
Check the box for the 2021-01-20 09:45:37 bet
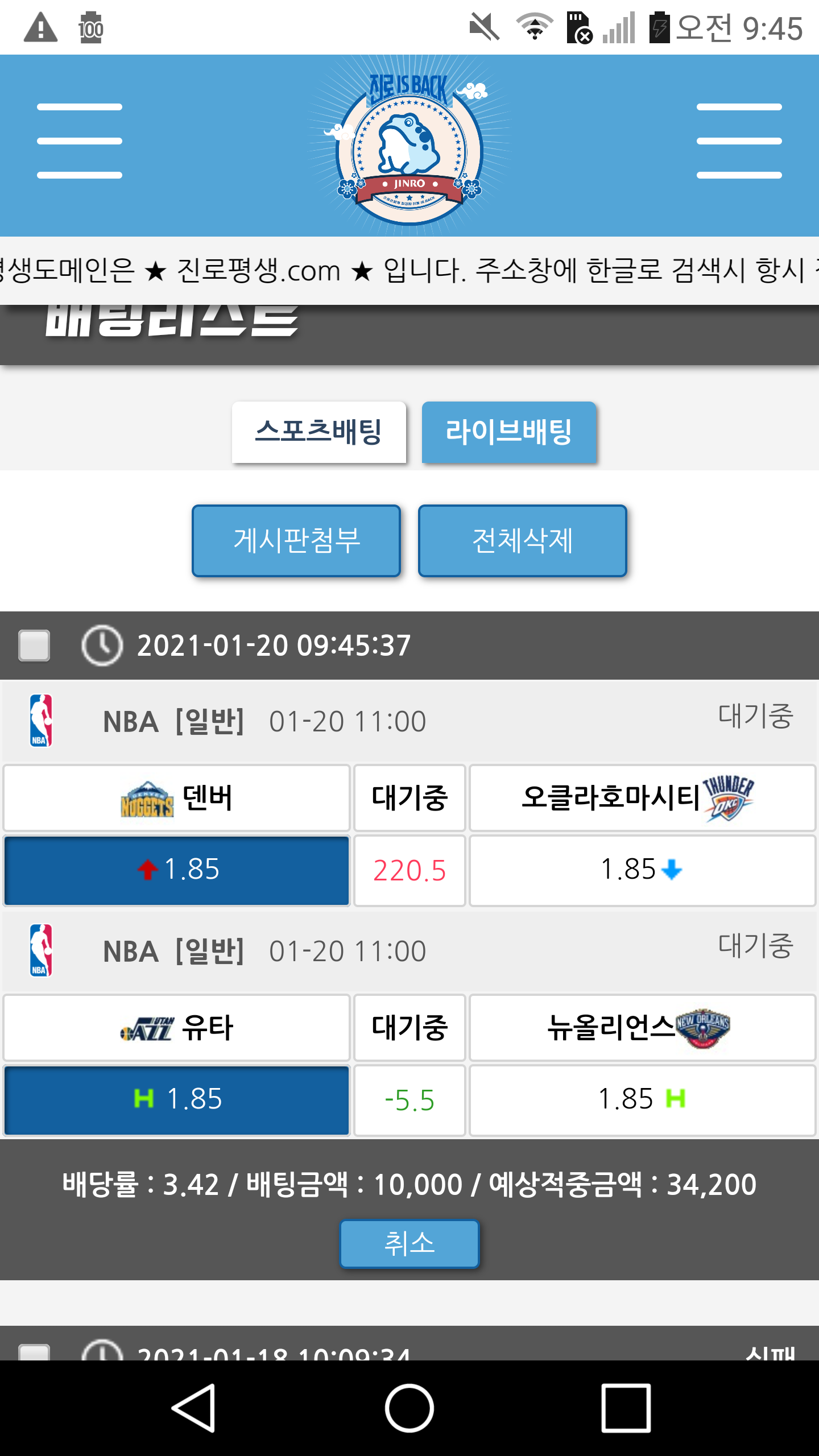pyautogui.click(x=34, y=646)
